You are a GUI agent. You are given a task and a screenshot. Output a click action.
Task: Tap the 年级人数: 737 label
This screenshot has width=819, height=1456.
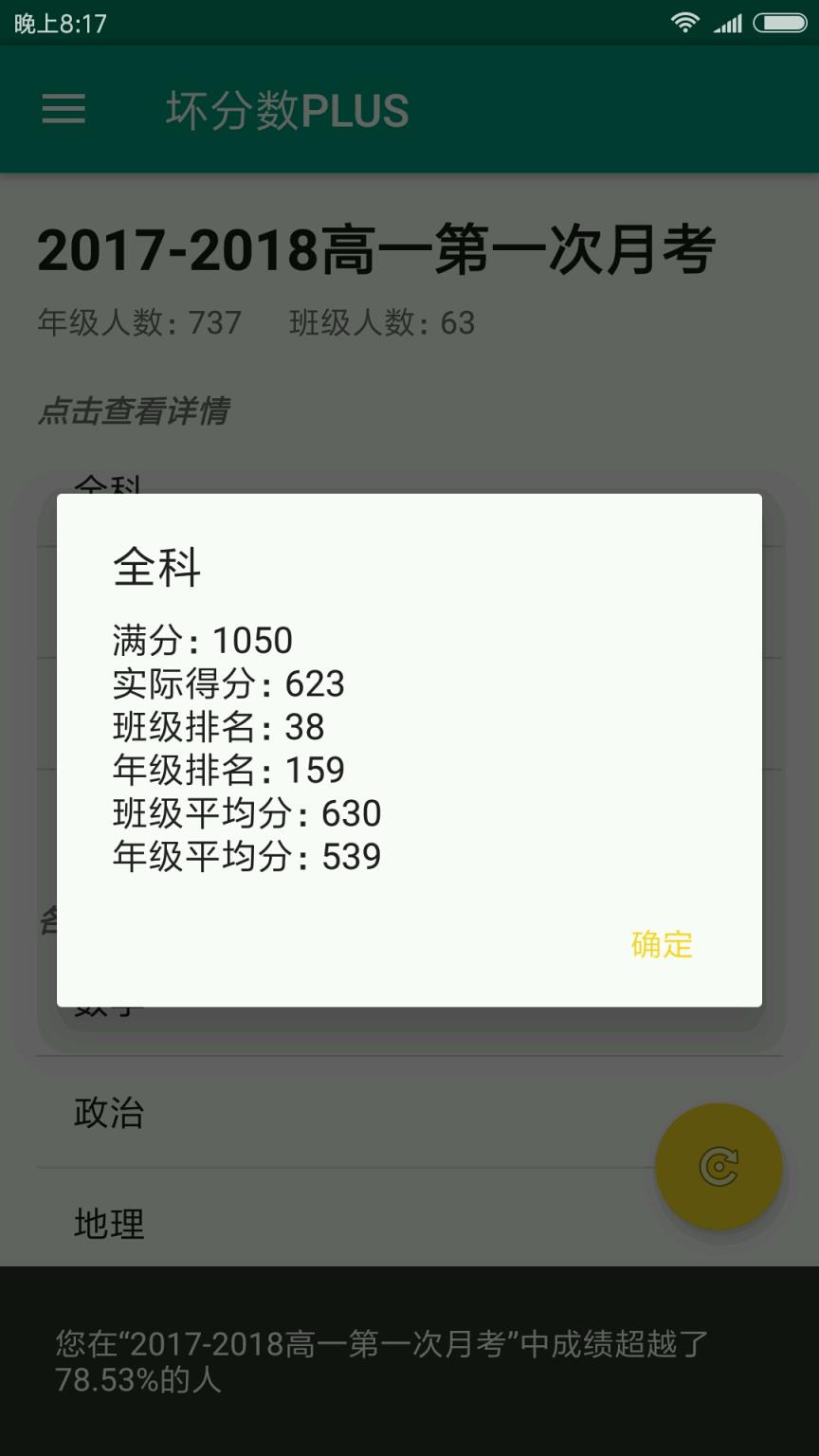click(137, 323)
